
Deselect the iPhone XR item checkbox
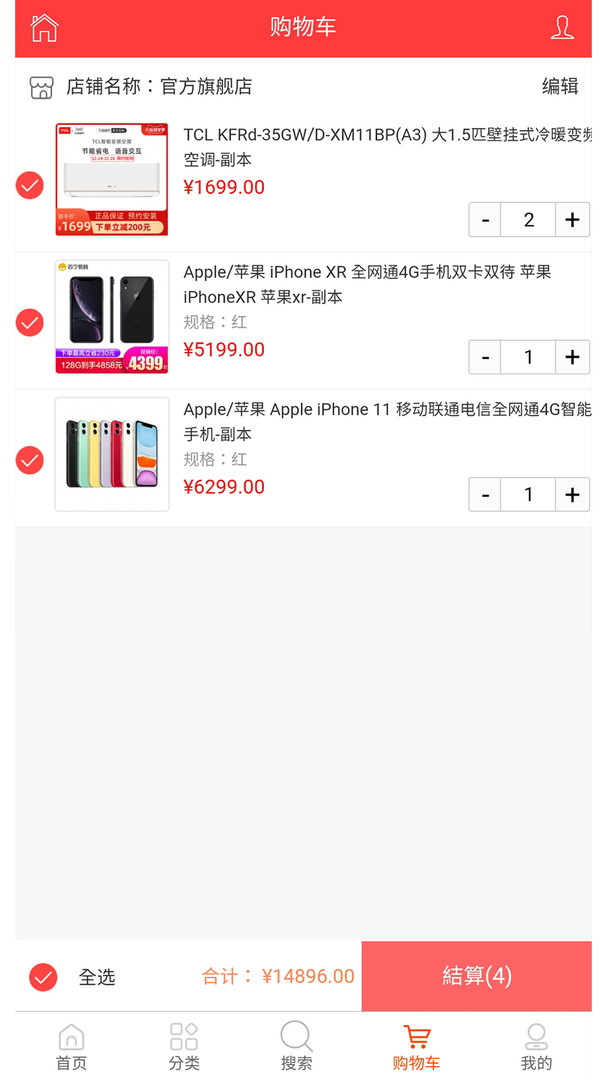(30, 323)
